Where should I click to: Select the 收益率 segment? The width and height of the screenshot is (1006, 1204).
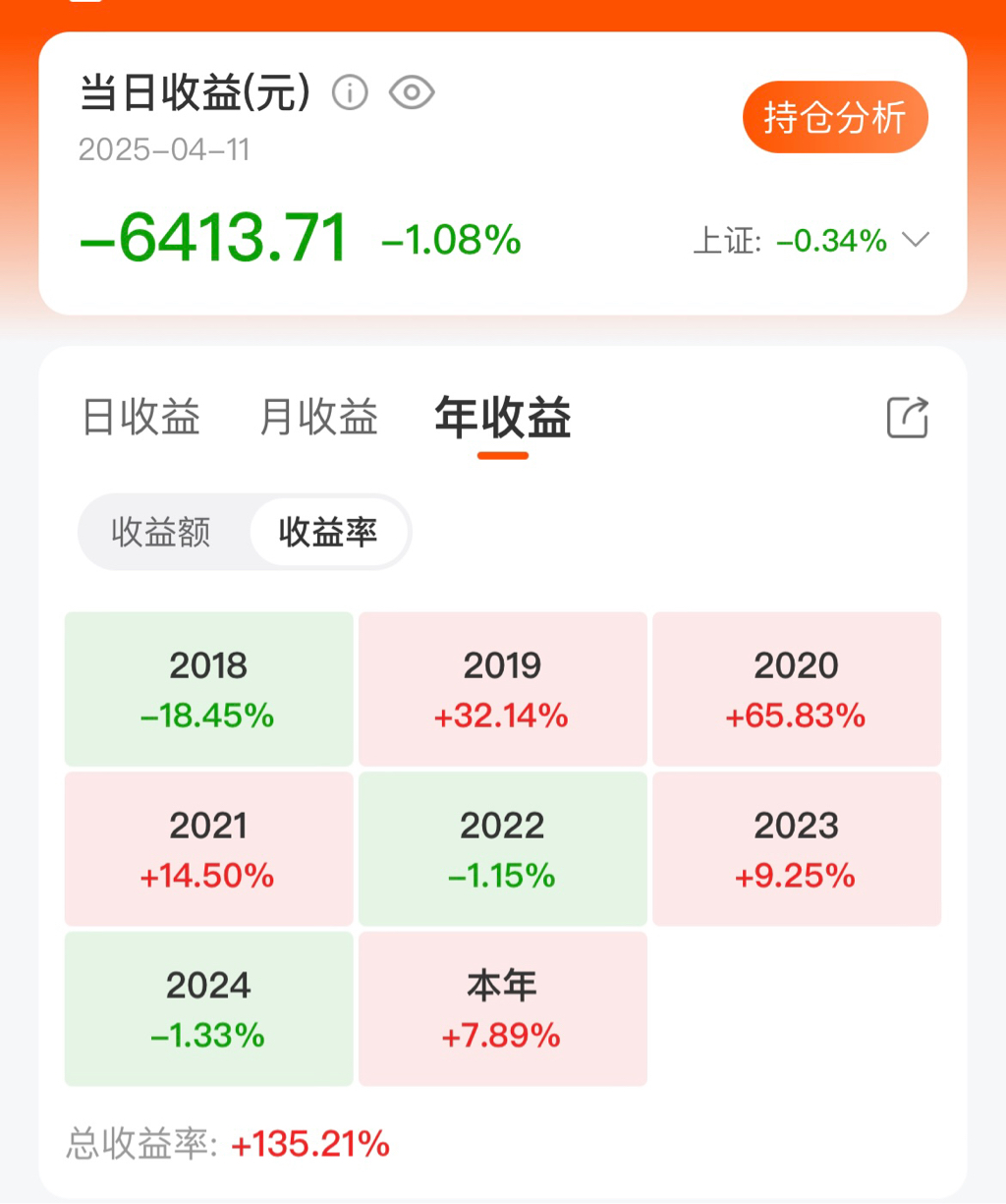pos(328,533)
